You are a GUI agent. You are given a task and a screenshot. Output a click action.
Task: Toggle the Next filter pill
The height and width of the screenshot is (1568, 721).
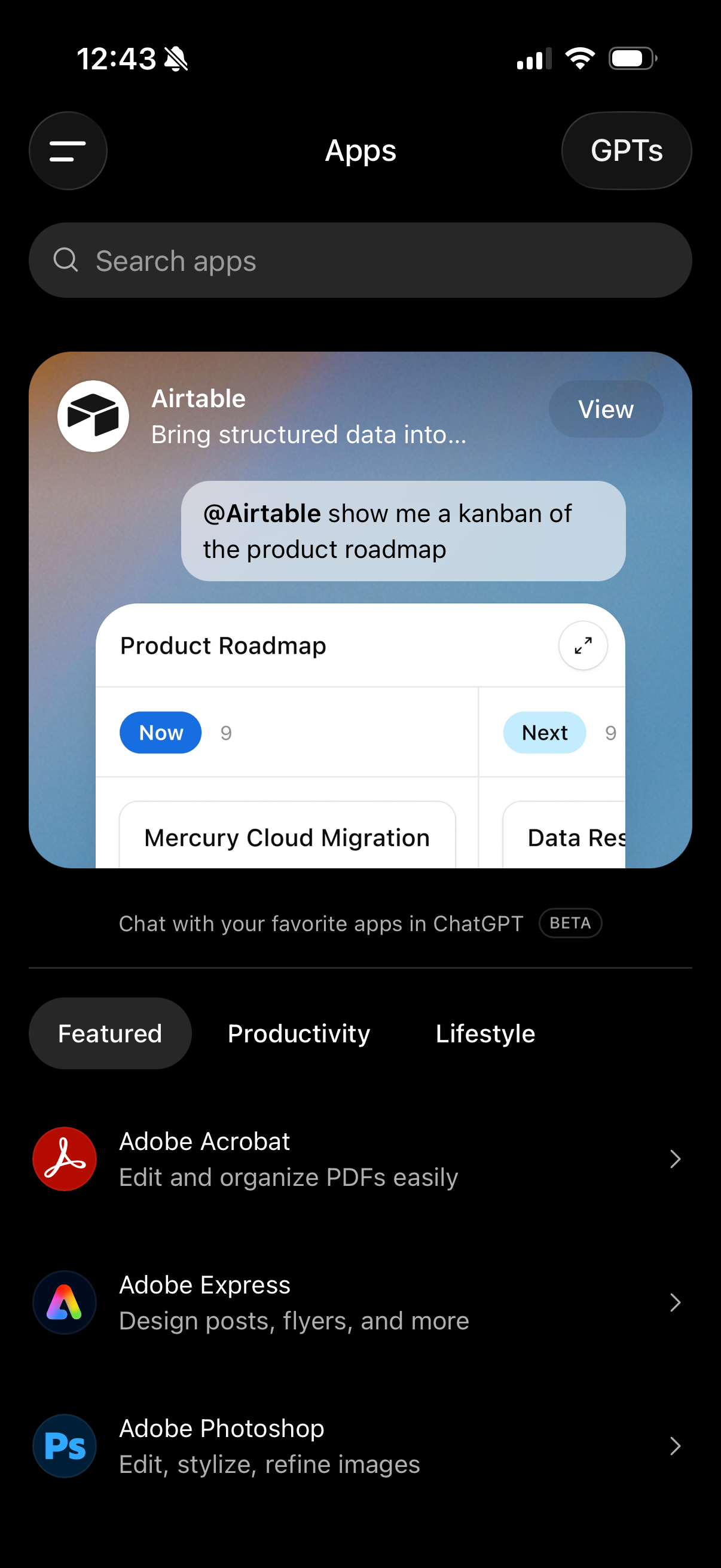point(544,732)
